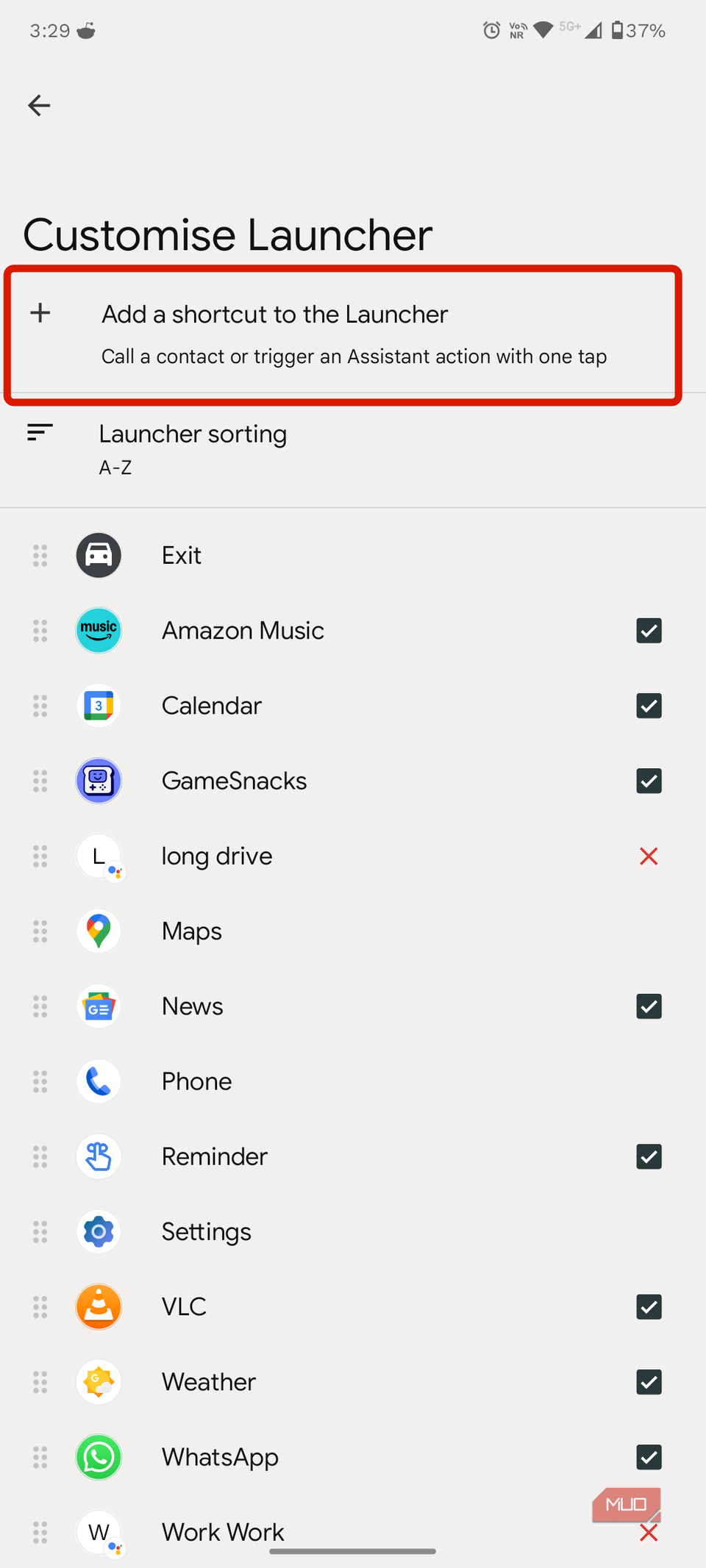
Task: Tap the WhatsApp green icon
Action: 99,1457
